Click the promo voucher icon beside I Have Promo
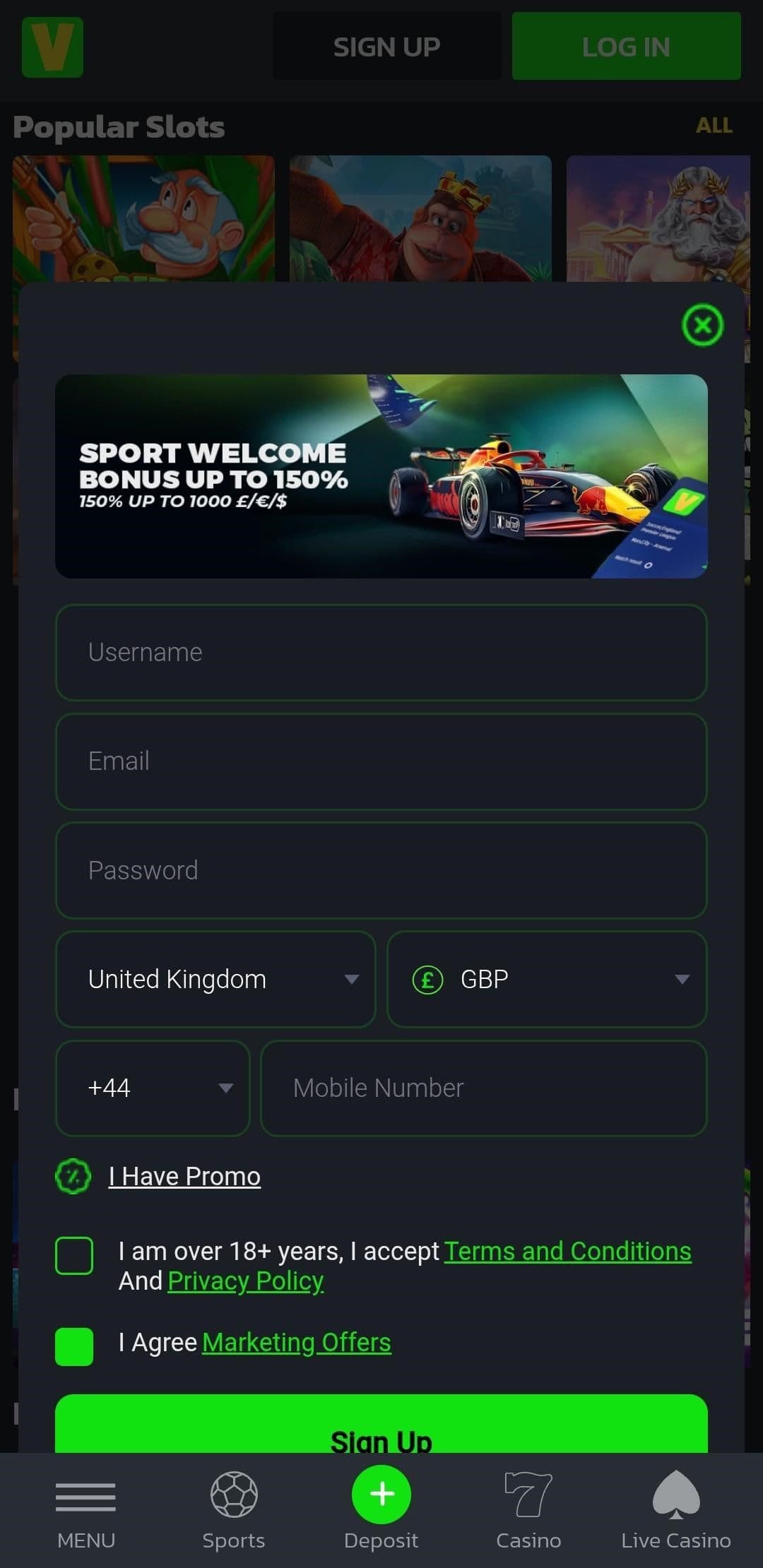Viewport: 763px width, 1568px height. 73,1176
